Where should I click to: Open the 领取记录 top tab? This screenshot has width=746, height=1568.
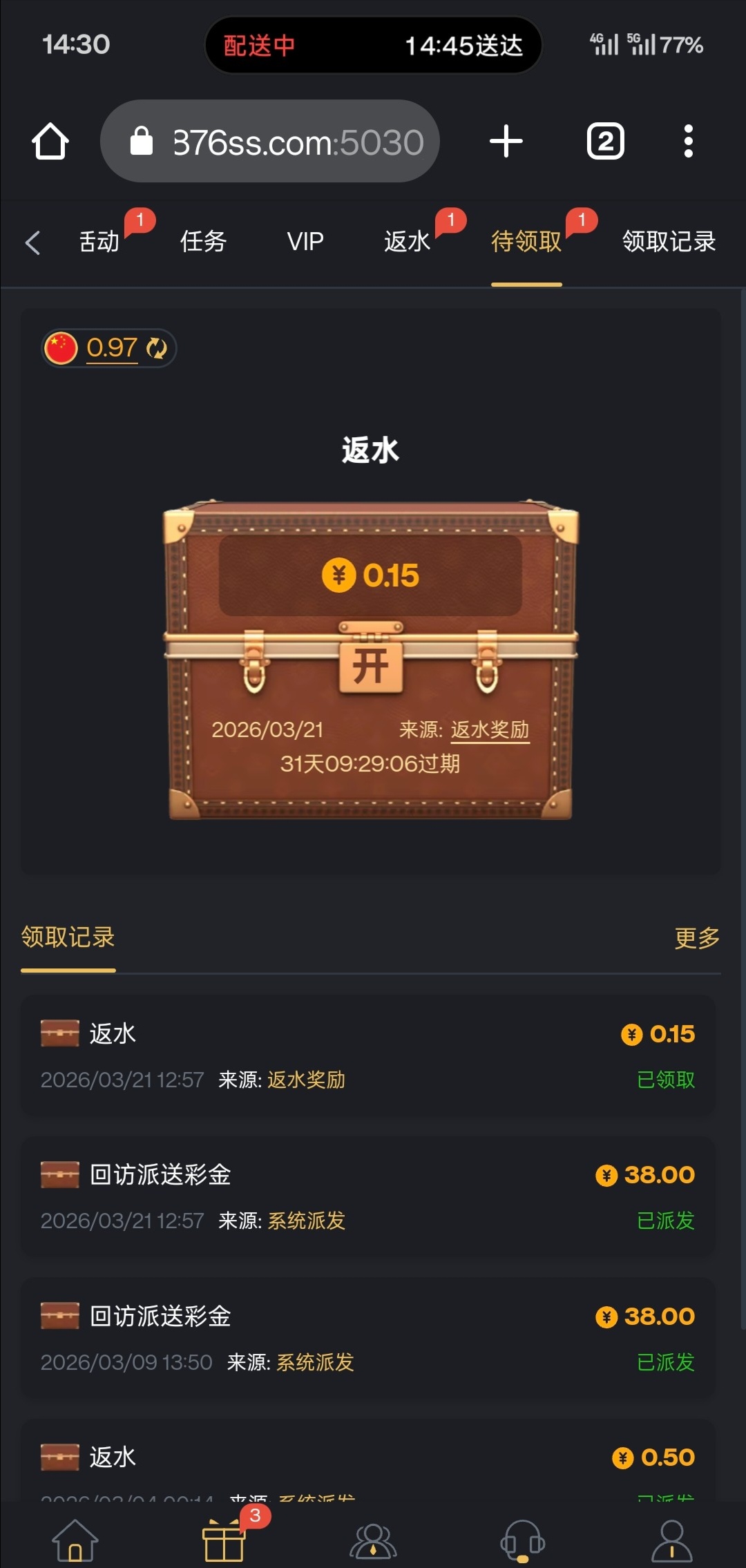click(x=668, y=242)
